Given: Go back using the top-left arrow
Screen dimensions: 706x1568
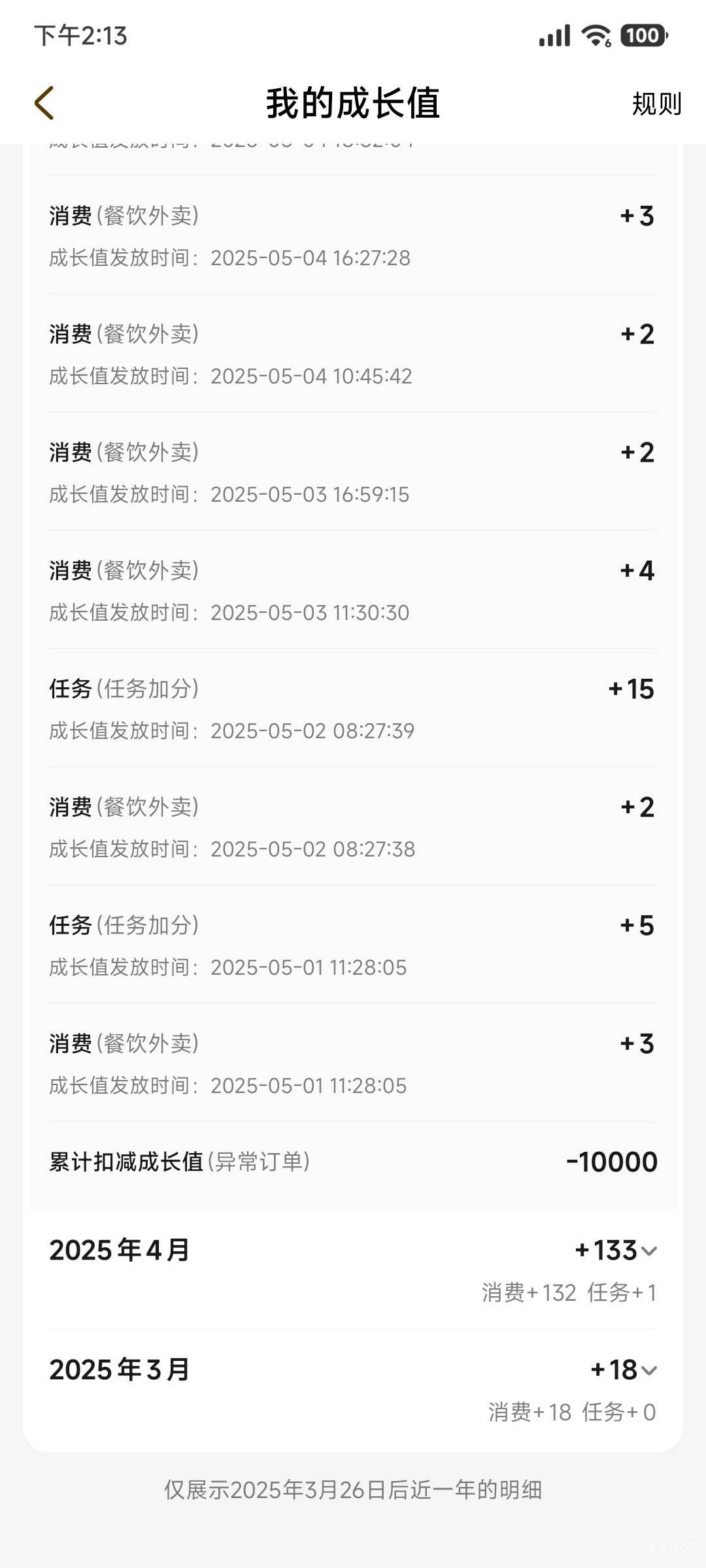Looking at the screenshot, I should [x=44, y=103].
